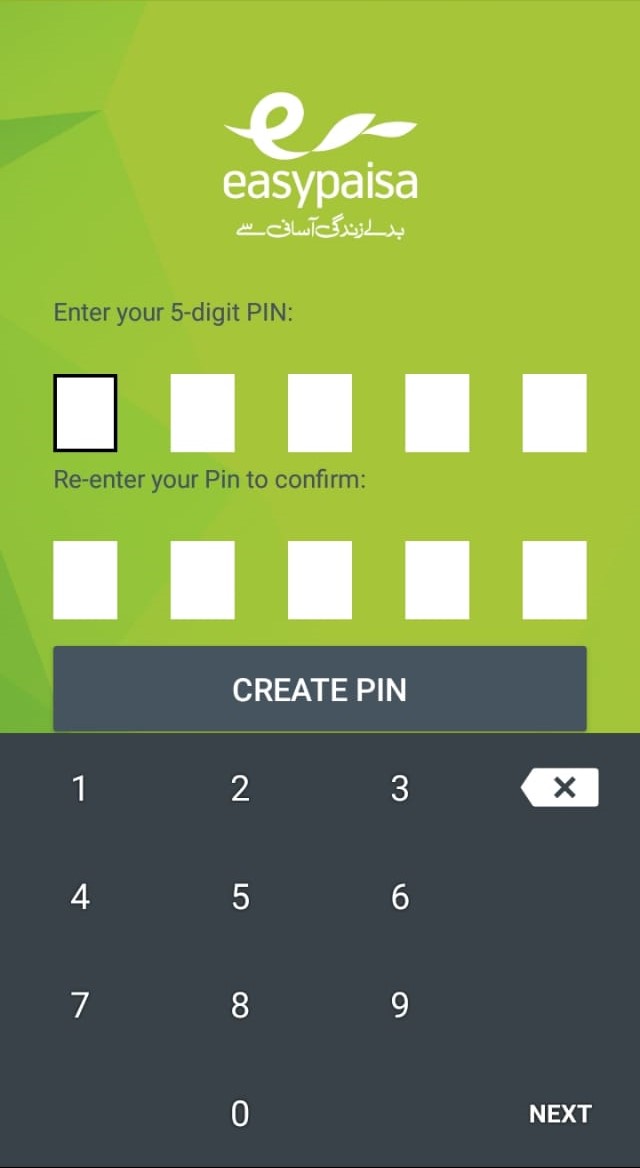Focus the first box of the 5-digit PIN
The image size is (640, 1168).
(85, 413)
